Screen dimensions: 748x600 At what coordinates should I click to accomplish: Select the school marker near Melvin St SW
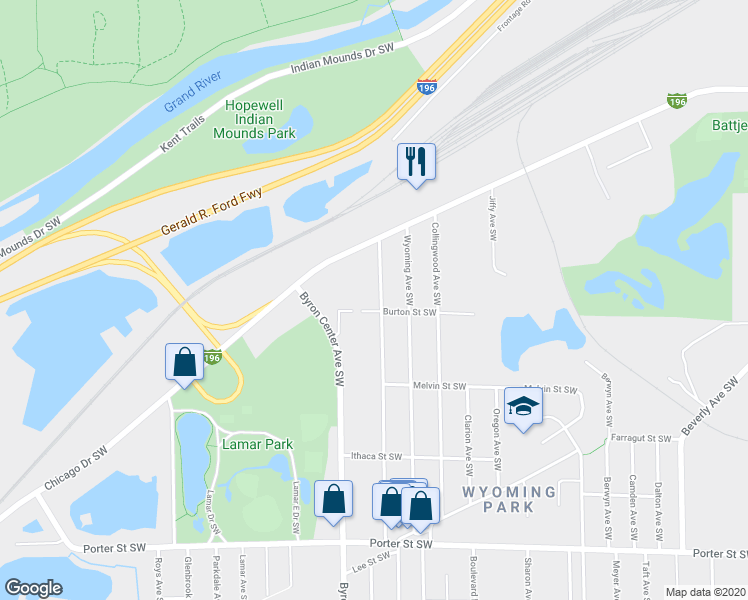[x=522, y=406]
